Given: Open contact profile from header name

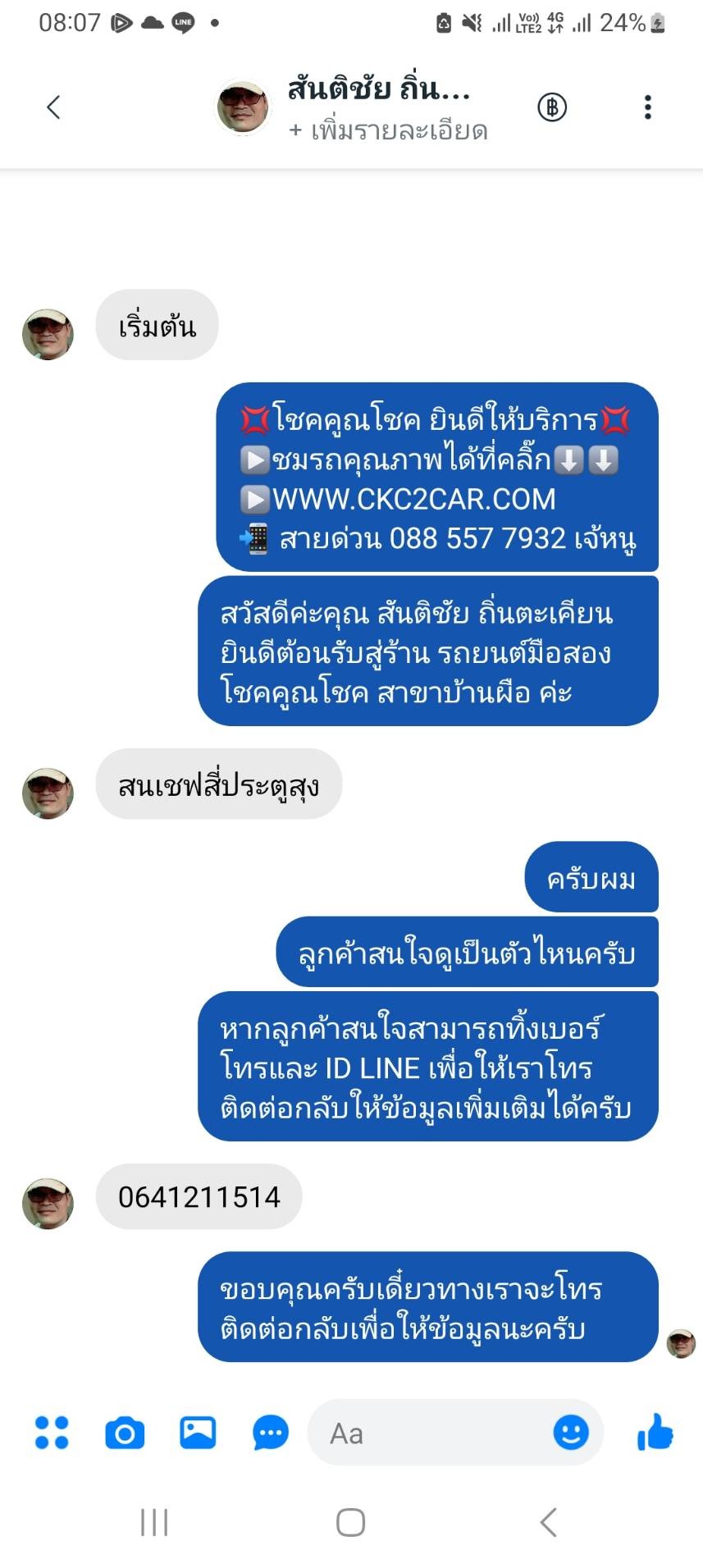Looking at the screenshot, I should pyautogui.click(x=378, y=88).
